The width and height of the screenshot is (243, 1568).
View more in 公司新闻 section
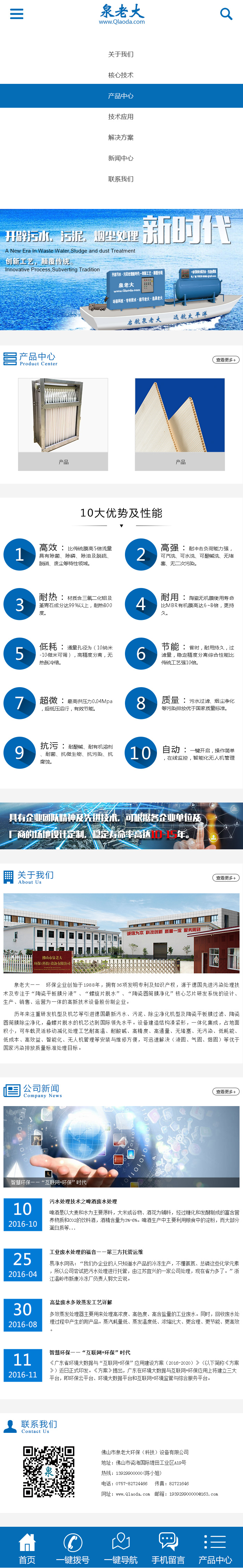(225, 1092)
